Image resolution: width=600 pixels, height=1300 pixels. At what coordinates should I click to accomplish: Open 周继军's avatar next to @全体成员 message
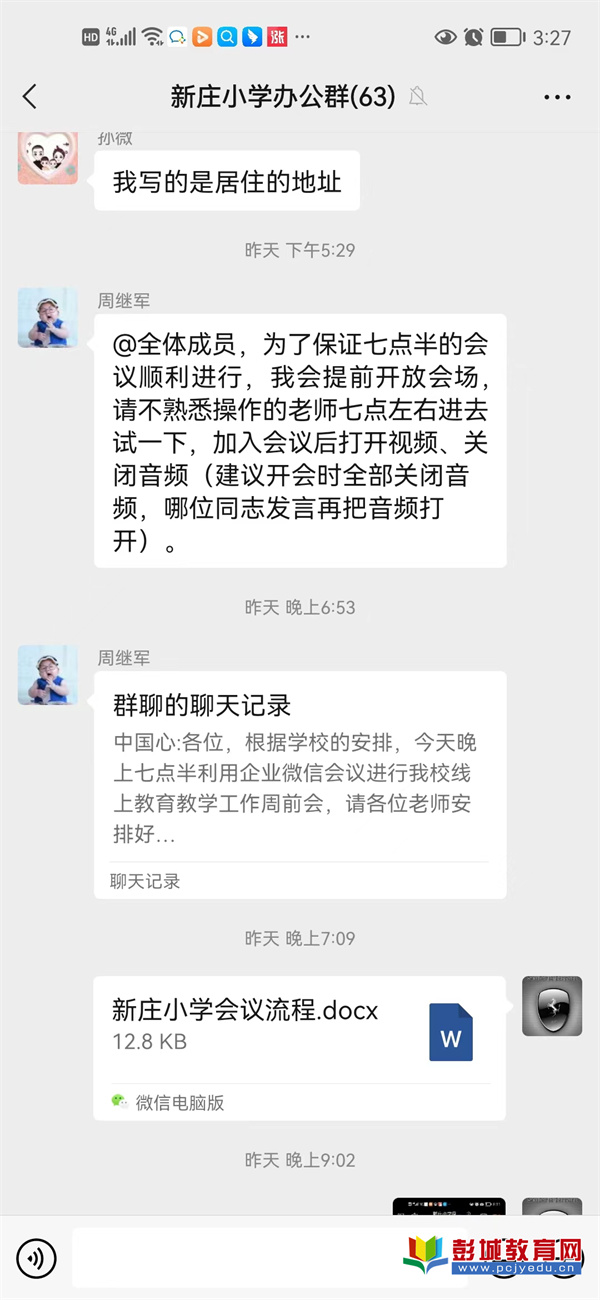pos(47,318)
